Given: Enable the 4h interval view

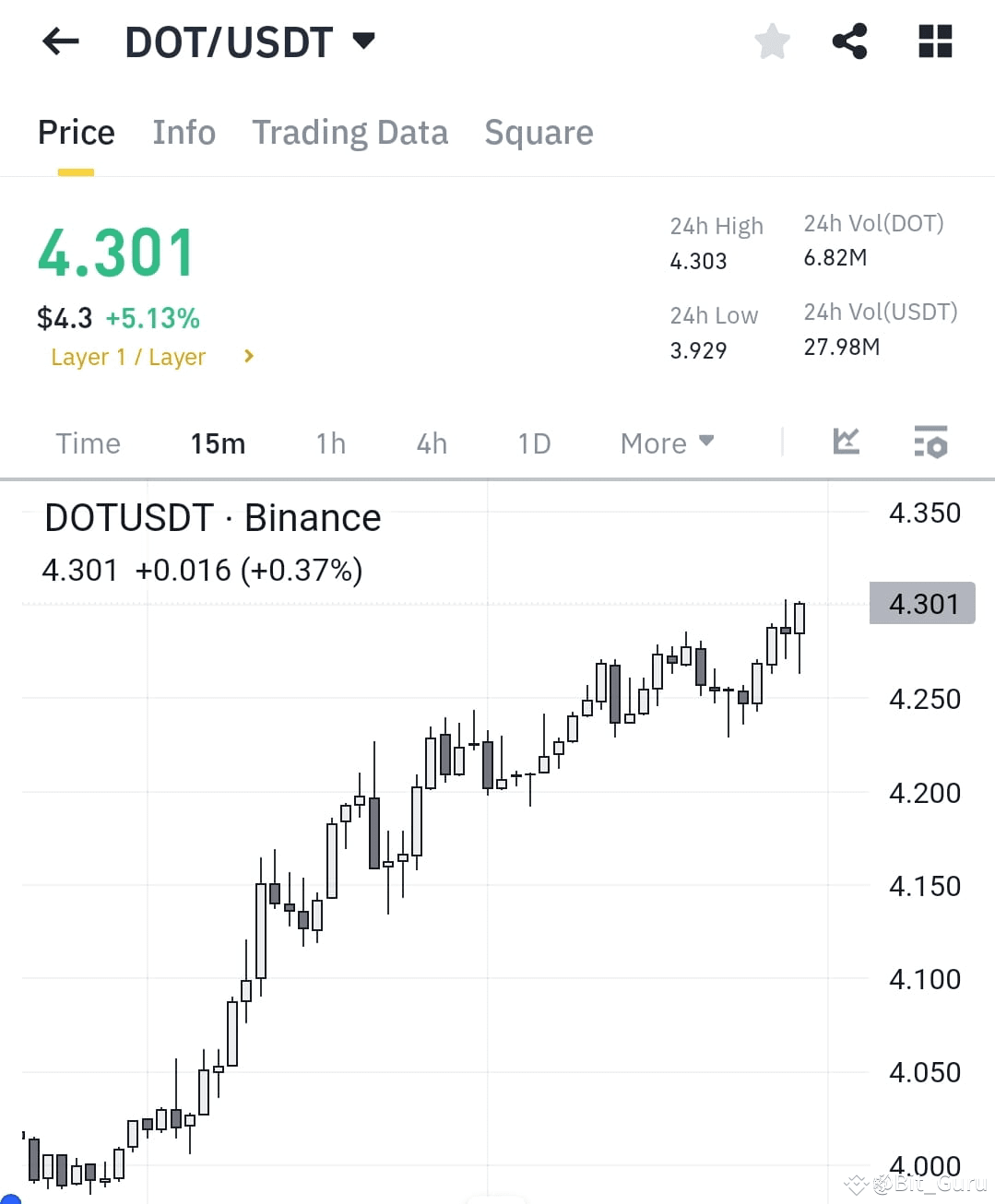Looking at the screenshot, I should [x=430, y=443].
